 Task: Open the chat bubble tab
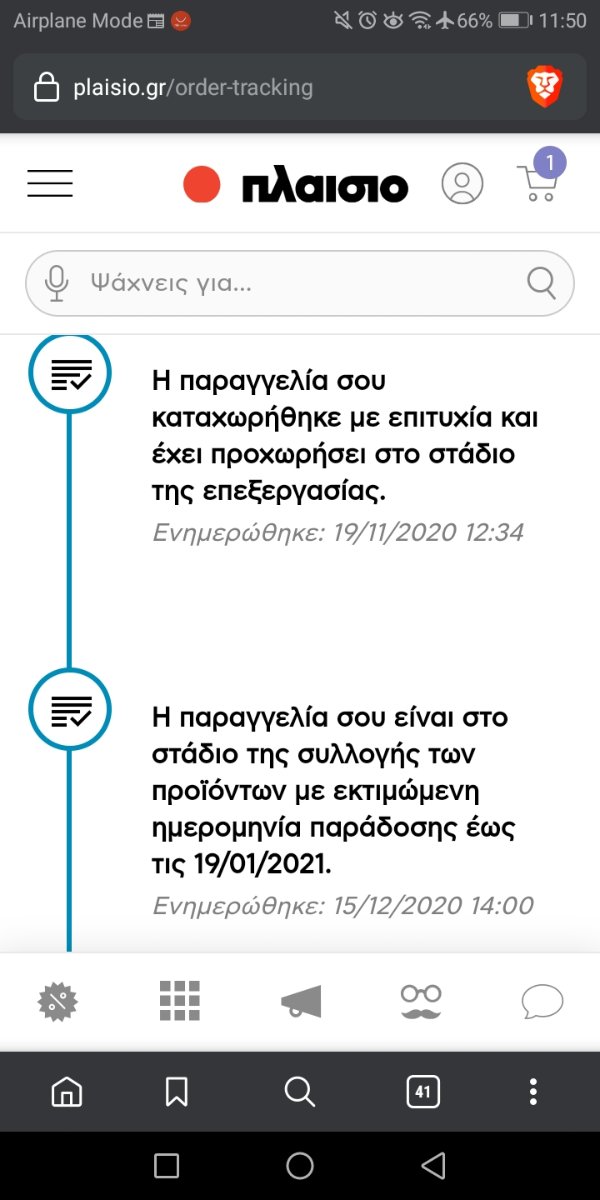pos(543,1001)
